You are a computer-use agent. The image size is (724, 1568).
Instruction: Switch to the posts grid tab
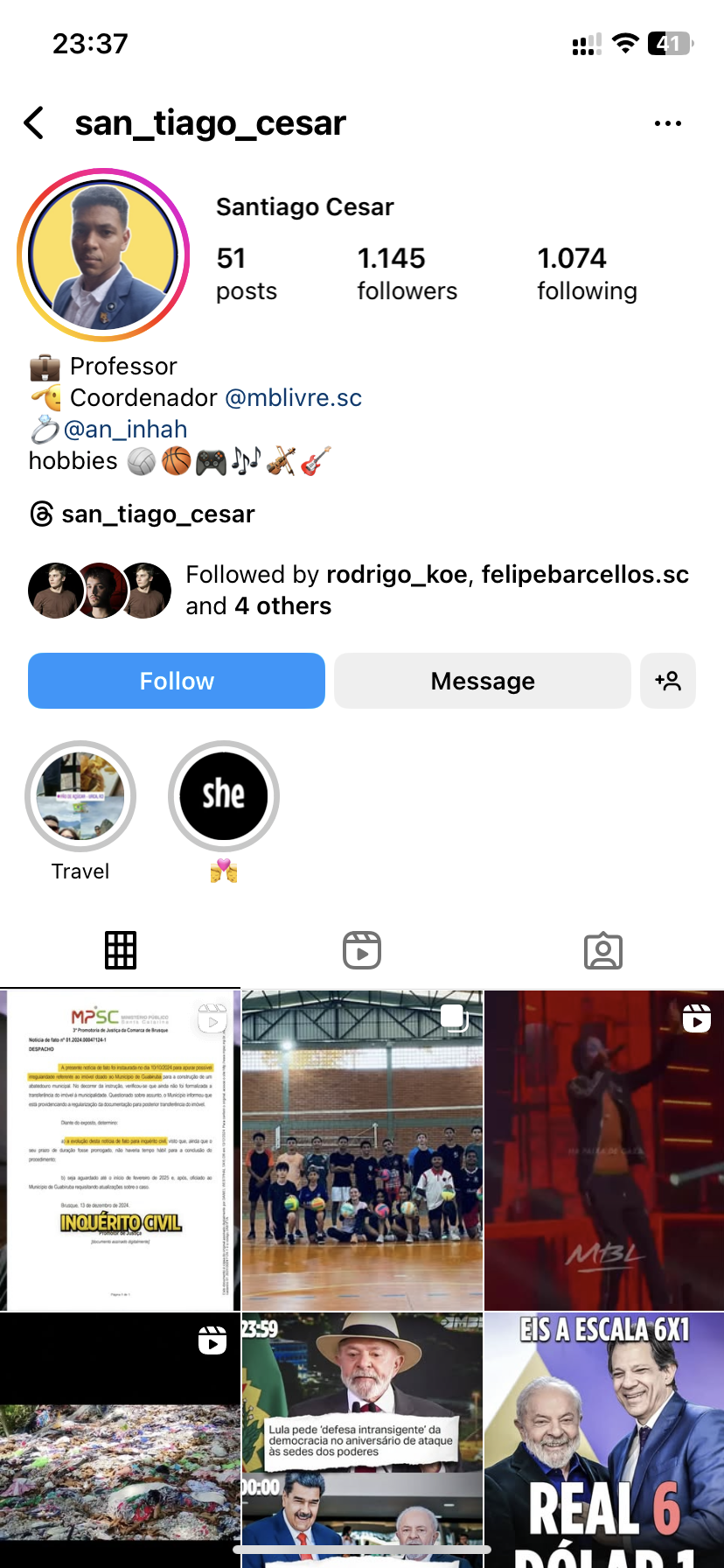(121, 950)
